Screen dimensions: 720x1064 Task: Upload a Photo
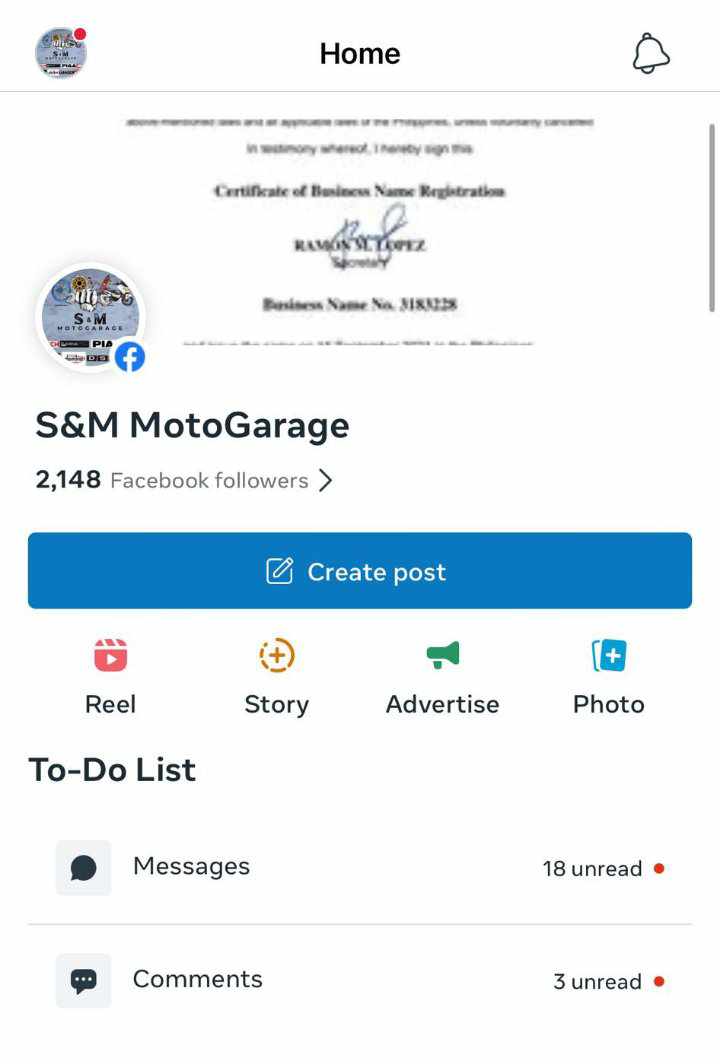(x=608, y=677)
